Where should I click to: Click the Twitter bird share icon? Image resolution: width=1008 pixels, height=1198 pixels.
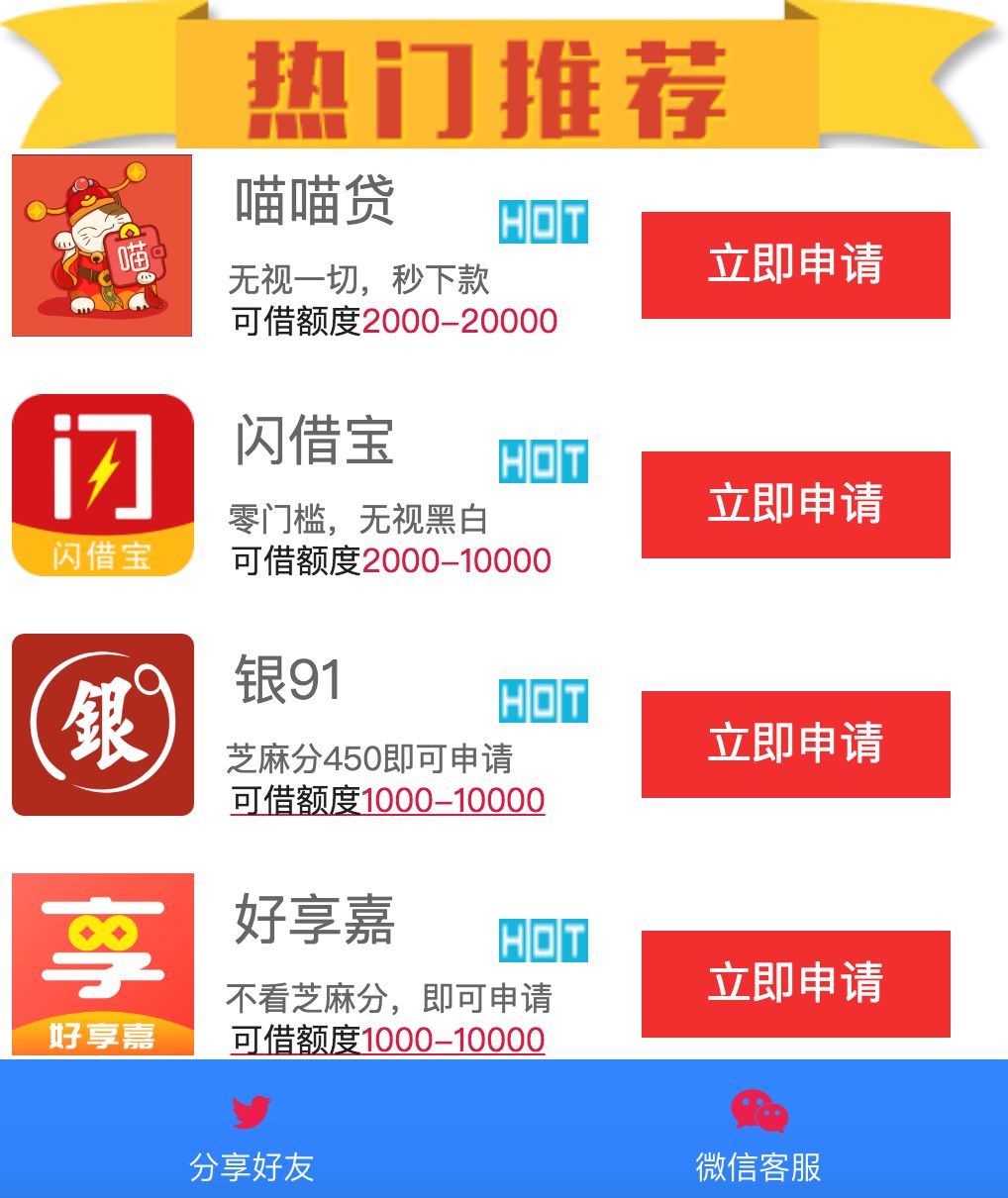pos(253,1111)
